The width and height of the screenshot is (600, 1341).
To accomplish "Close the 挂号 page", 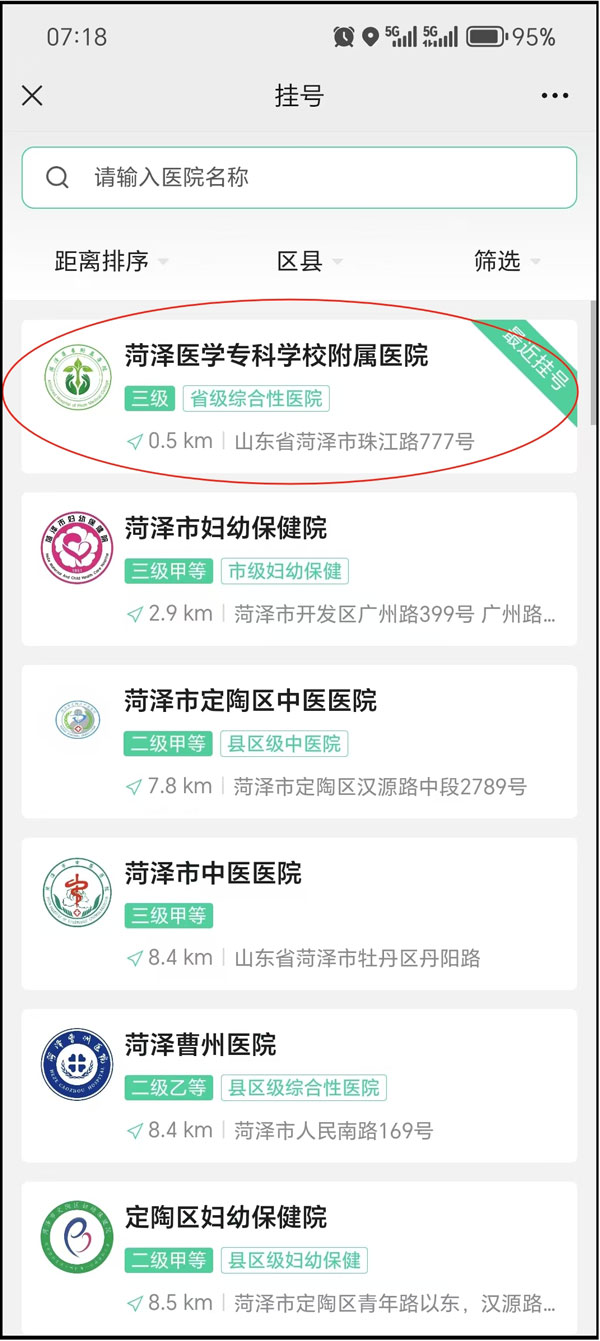I will pyautogui.click(x=32, y=96).
